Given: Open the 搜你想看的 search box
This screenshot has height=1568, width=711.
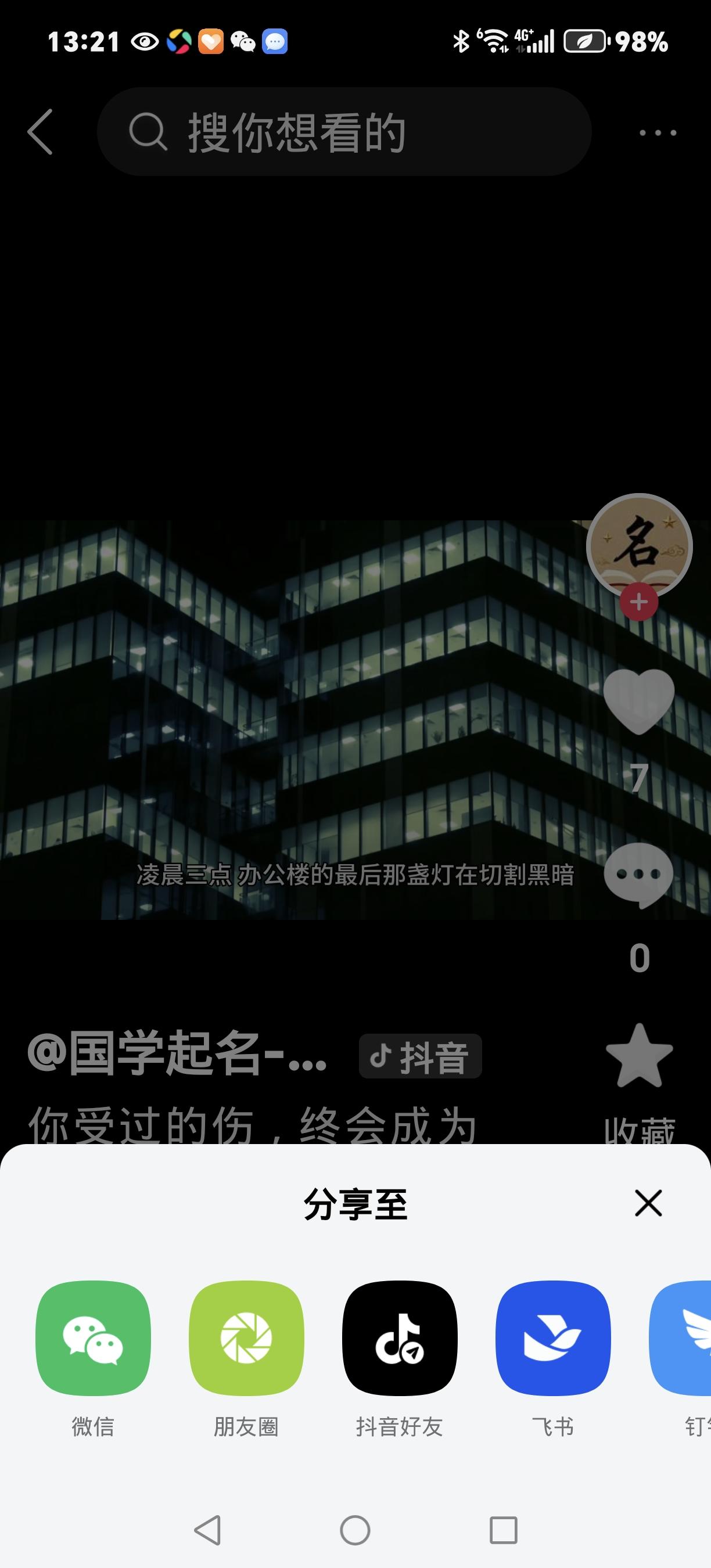Looking at the screenshot, I should (x=344, y=132).
